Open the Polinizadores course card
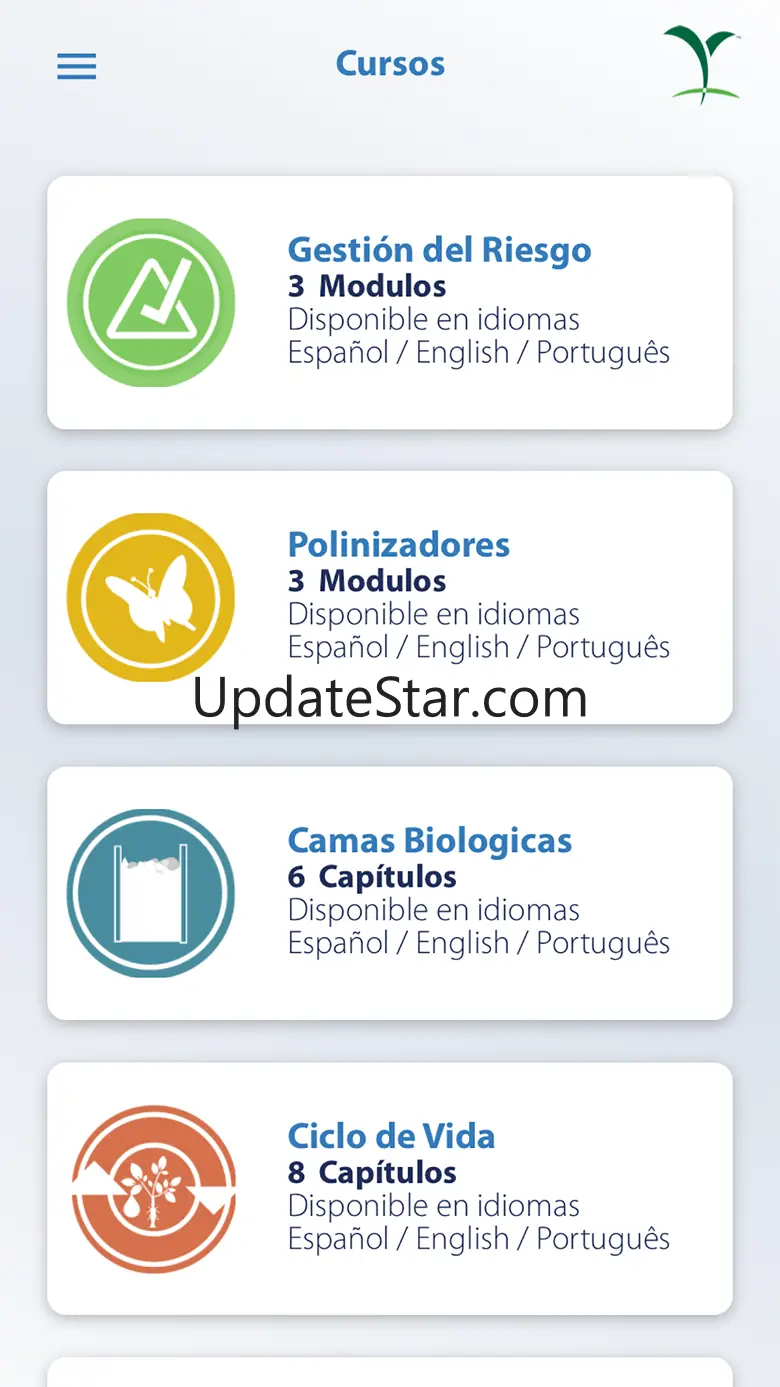This screenshot has width=780, height=1387. click(390, 598)
